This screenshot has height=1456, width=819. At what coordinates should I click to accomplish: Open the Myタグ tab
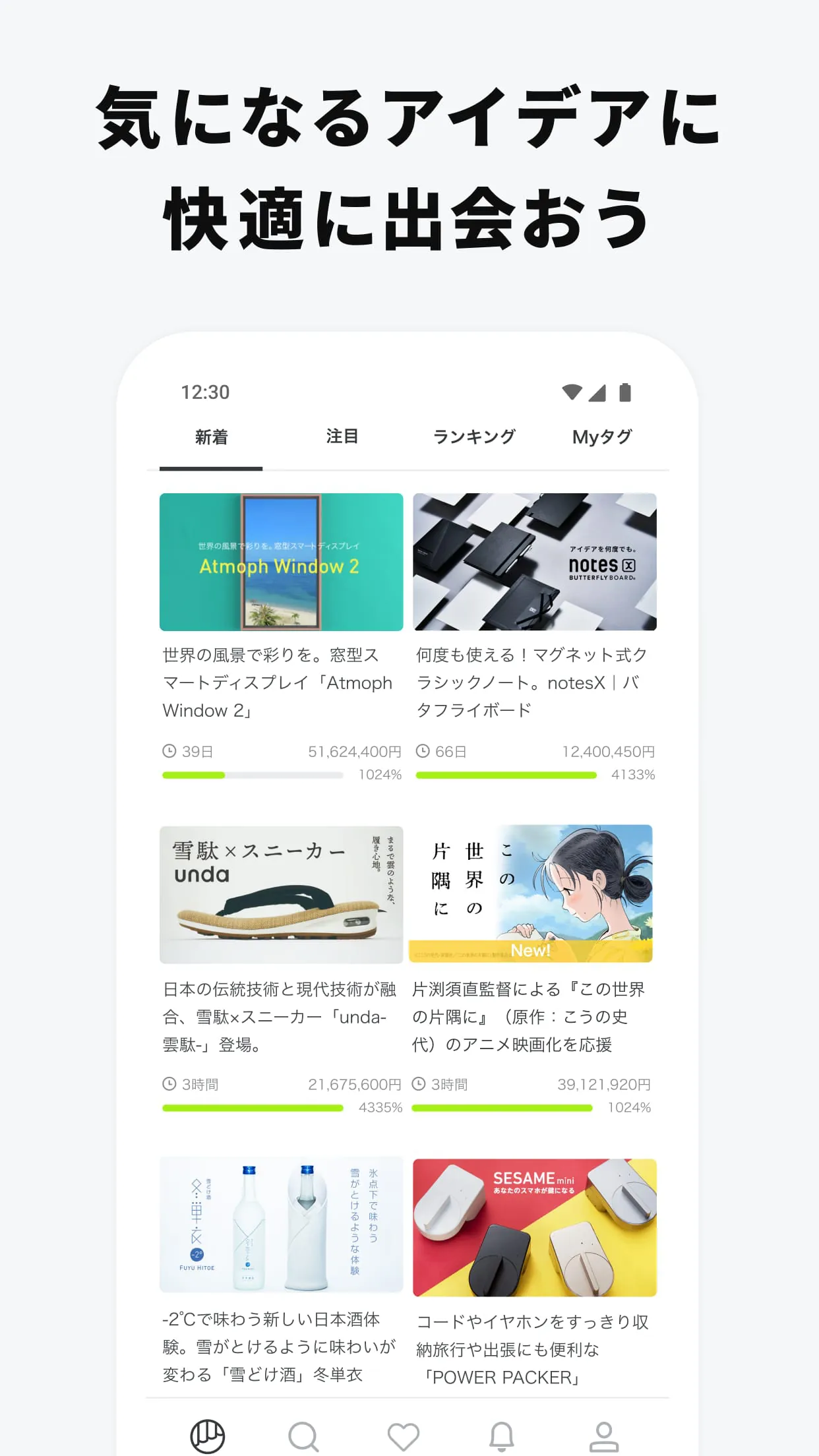pyautogui.click(x=601, y=436)
